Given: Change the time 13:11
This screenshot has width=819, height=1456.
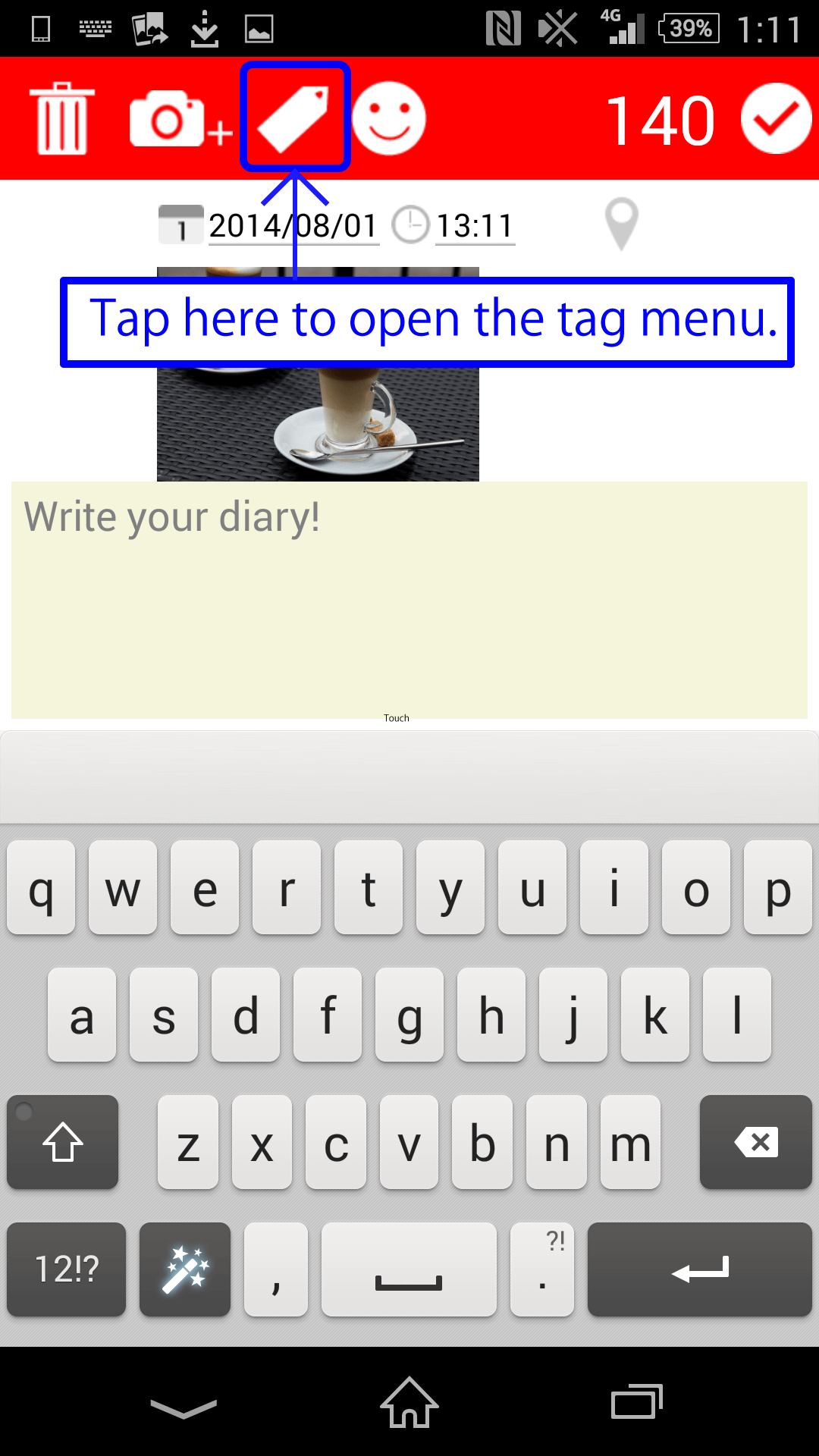Looking at the screenshot, I should pos(475,226).
